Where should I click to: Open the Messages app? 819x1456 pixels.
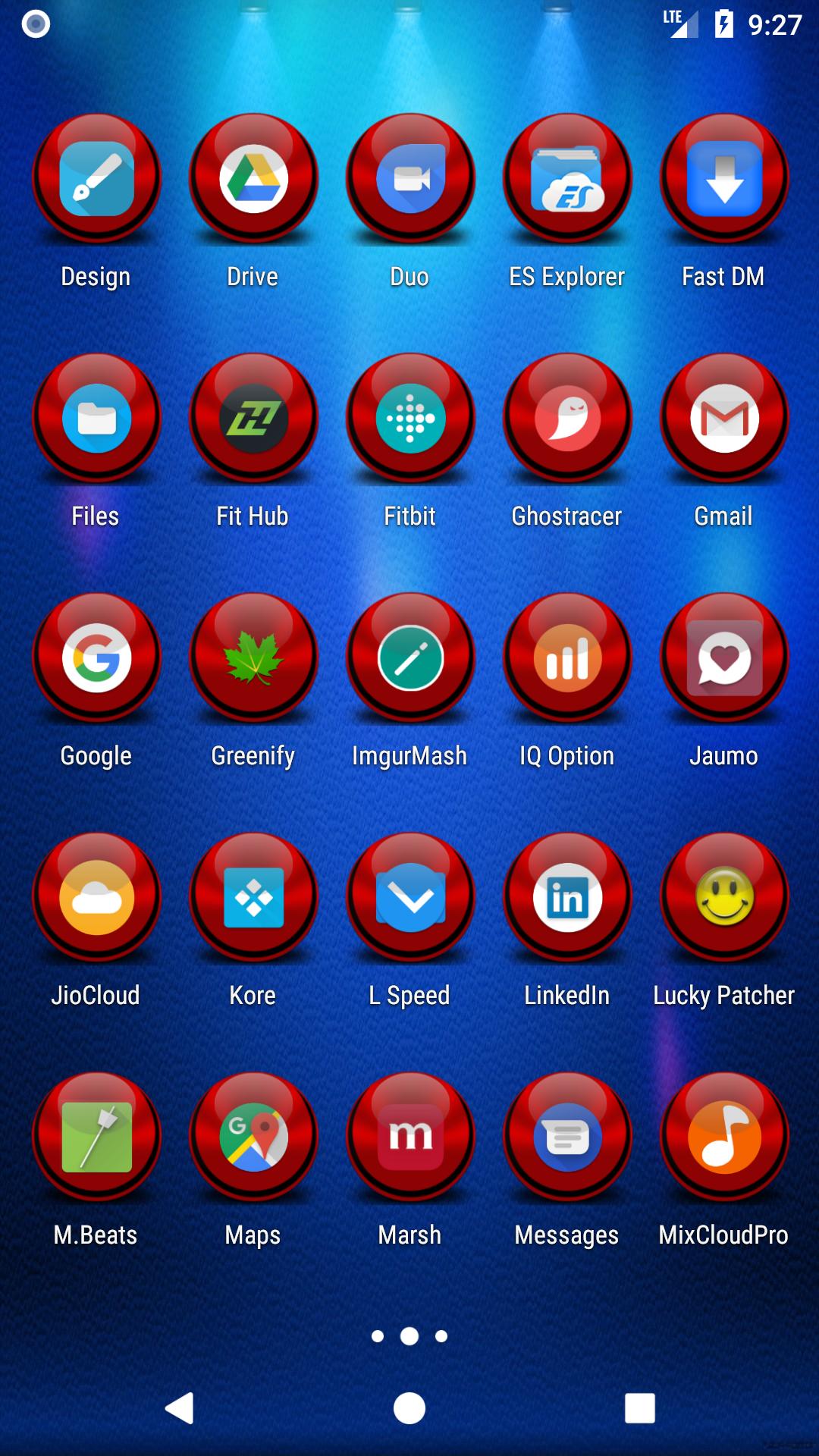point(567,1137)
